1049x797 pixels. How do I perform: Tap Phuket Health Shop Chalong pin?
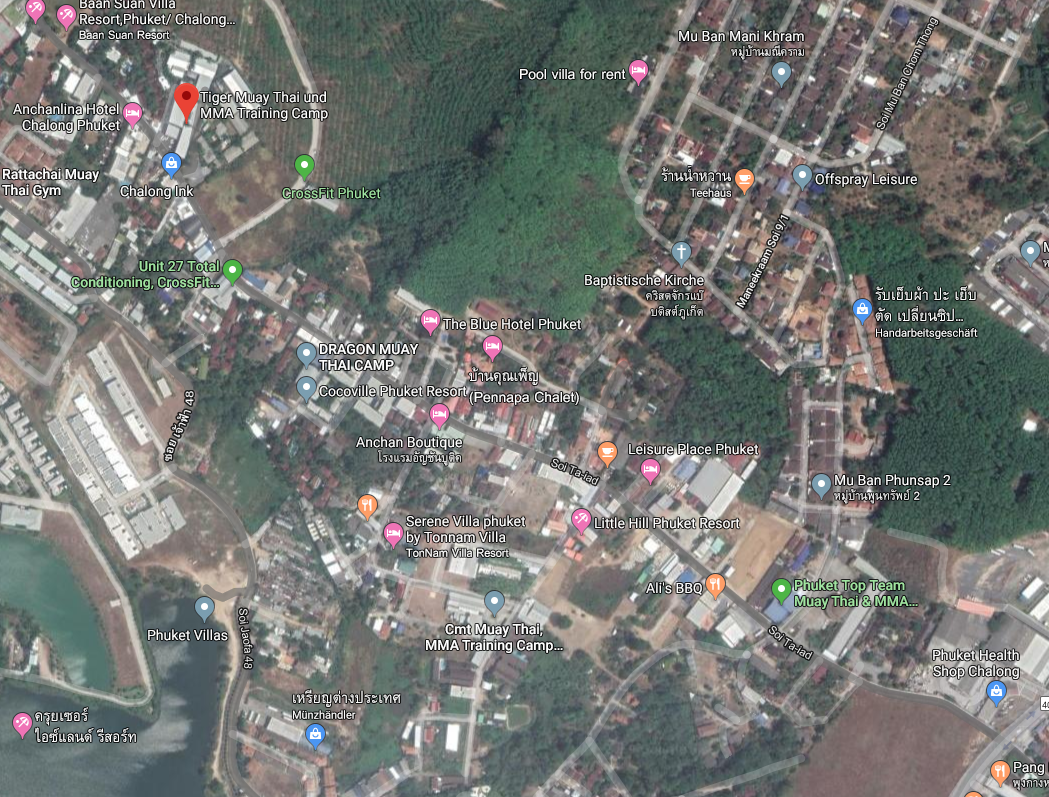point(996,691)
